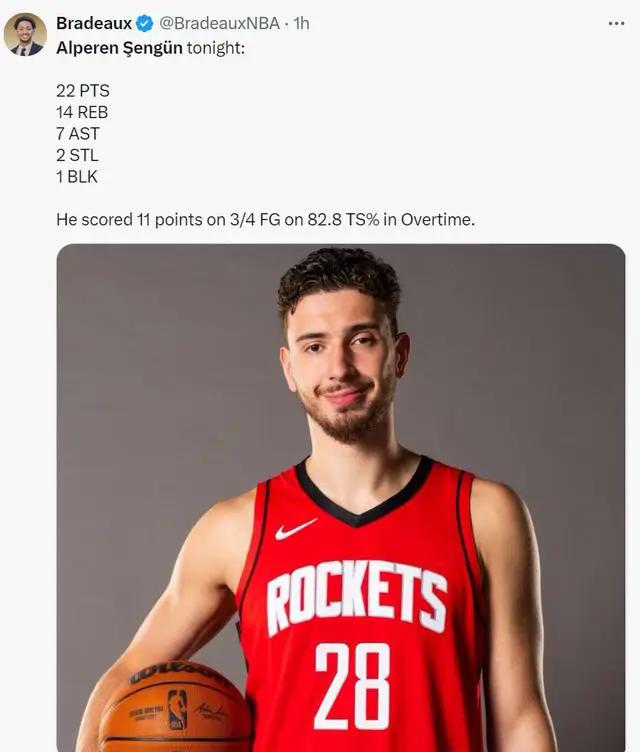Screen dimensions: 640x752
Task: Open the Bradeaux display name link
Action: (x=93, y=23)
